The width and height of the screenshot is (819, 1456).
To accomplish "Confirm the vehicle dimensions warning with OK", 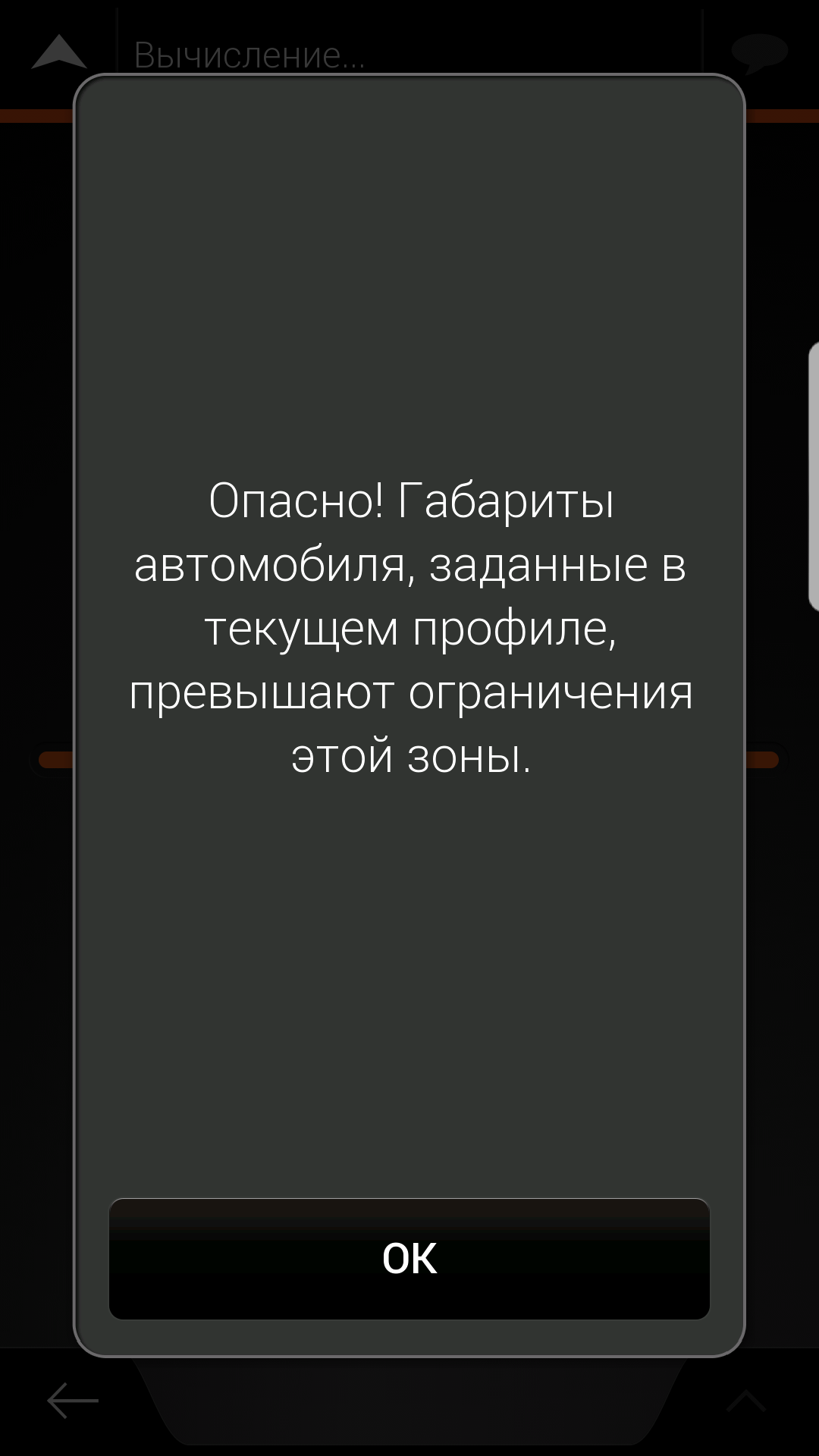I will coord(409,1259).
